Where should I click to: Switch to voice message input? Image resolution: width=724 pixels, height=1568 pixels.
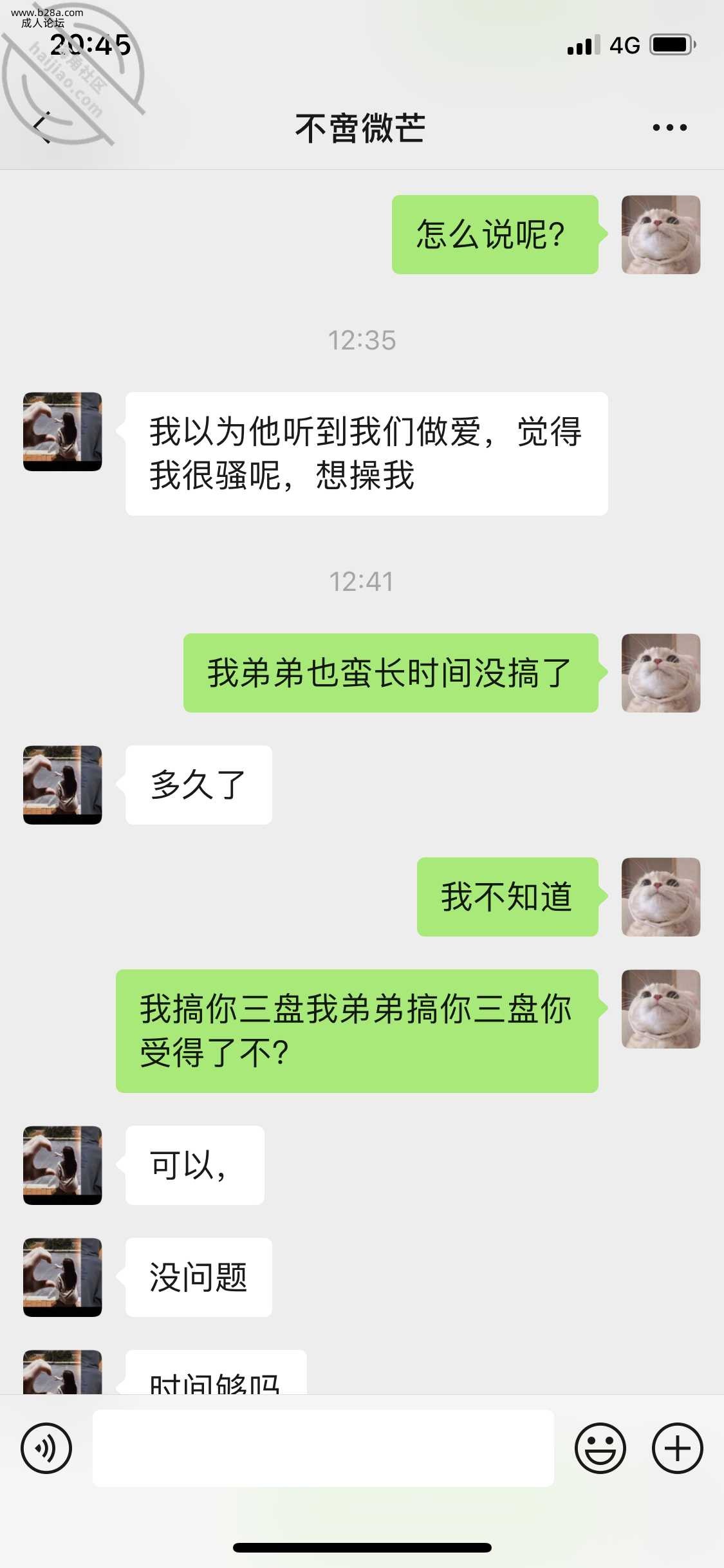[46, 1448]
